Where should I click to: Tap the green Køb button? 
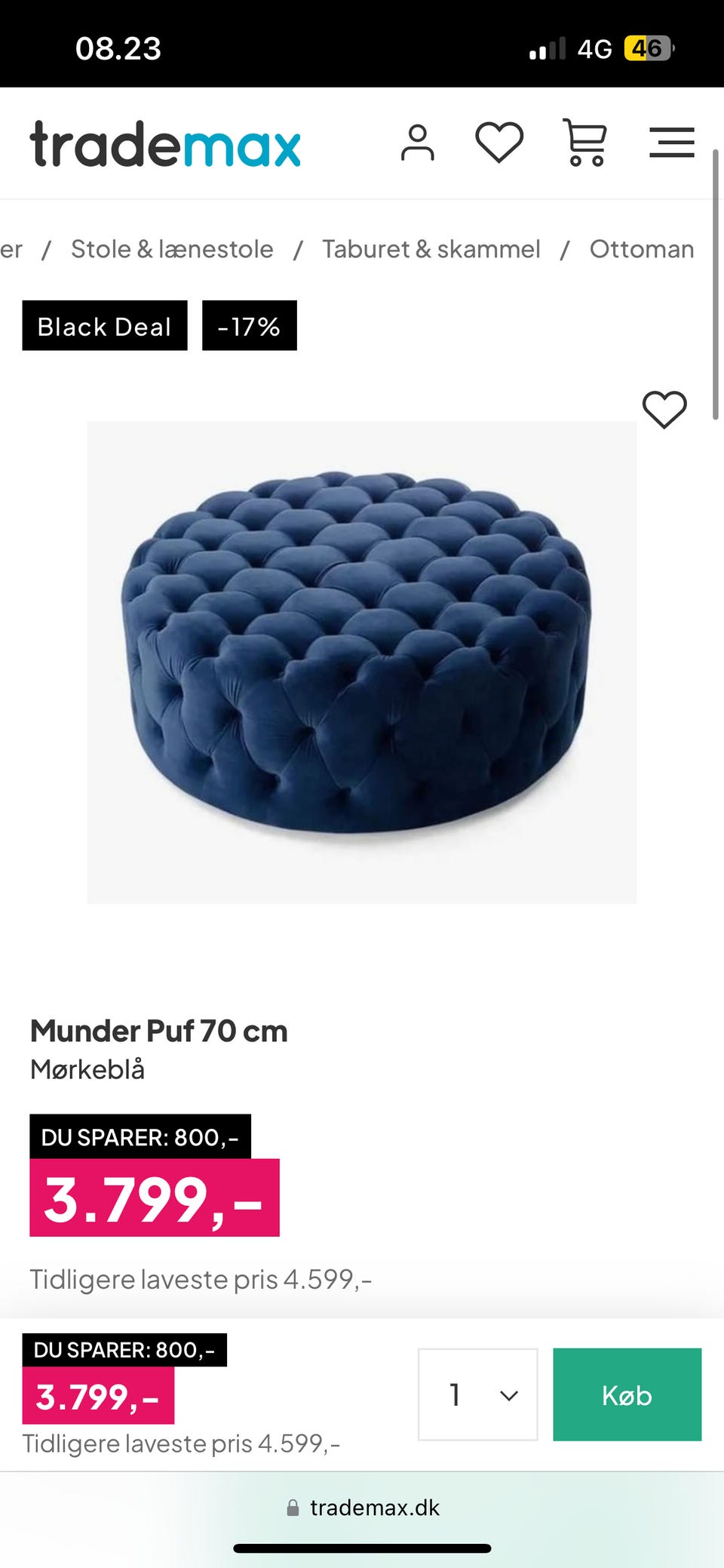tap(627, 1394)
